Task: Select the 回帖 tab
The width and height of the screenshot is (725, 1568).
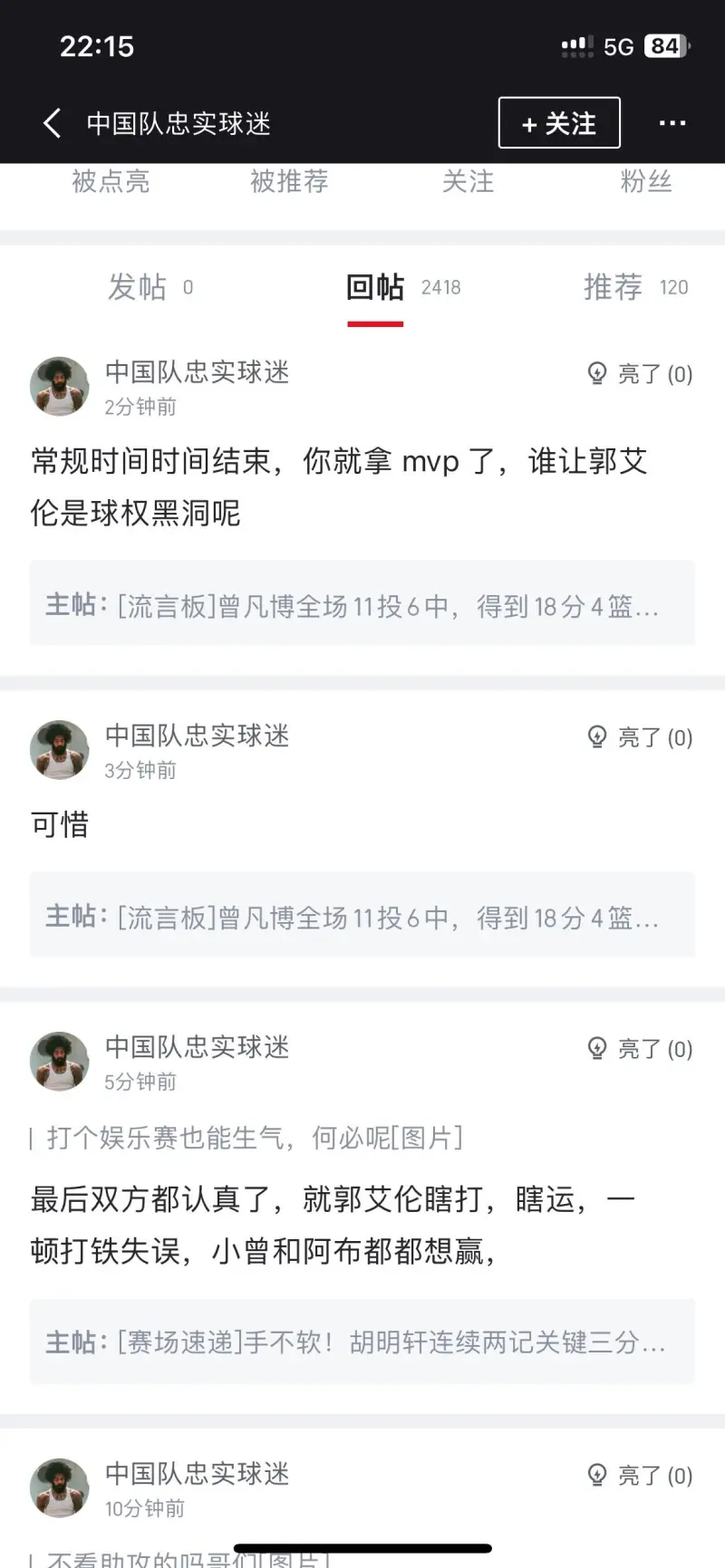Action: (403, 287)
